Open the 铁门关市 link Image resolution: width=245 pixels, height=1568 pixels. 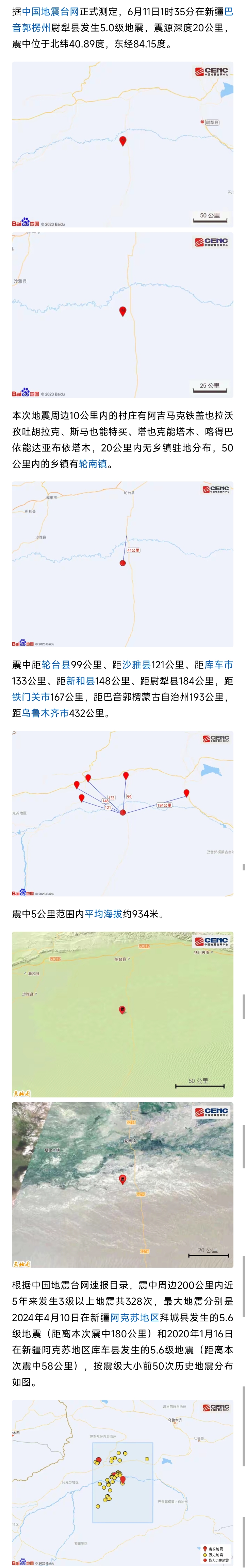pos(31,697)
